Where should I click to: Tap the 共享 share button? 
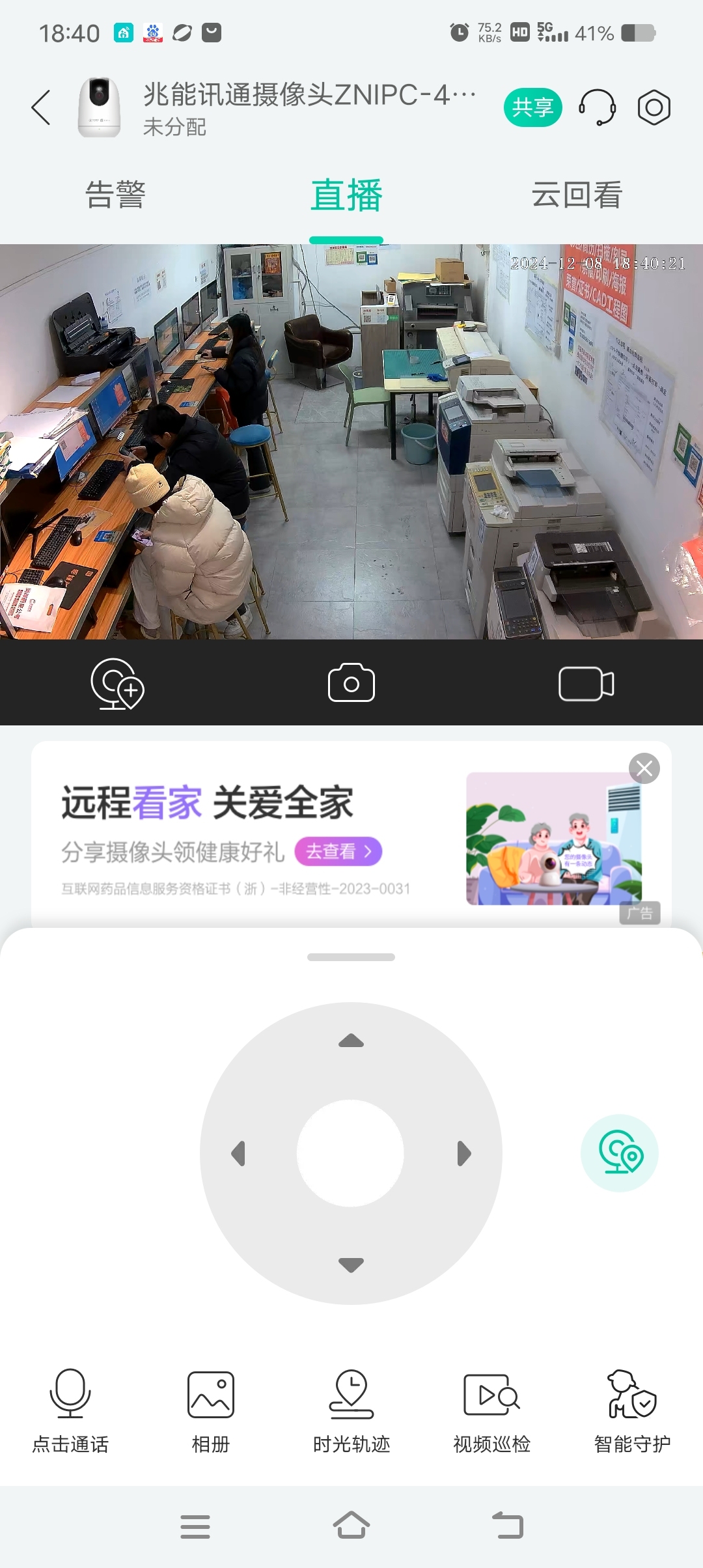pyautogui.click(x=532, y=107)
